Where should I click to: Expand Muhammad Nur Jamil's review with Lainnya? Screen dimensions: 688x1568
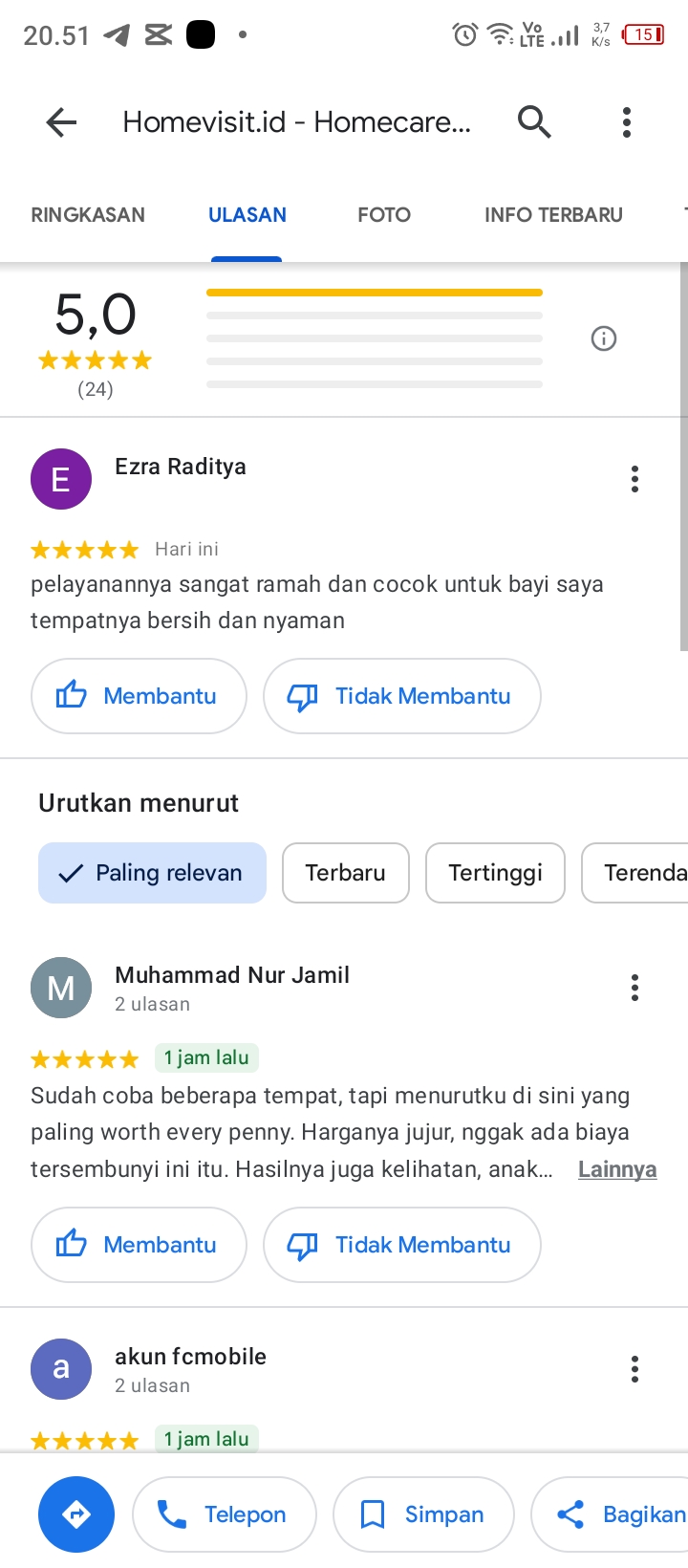[617, 1169]
